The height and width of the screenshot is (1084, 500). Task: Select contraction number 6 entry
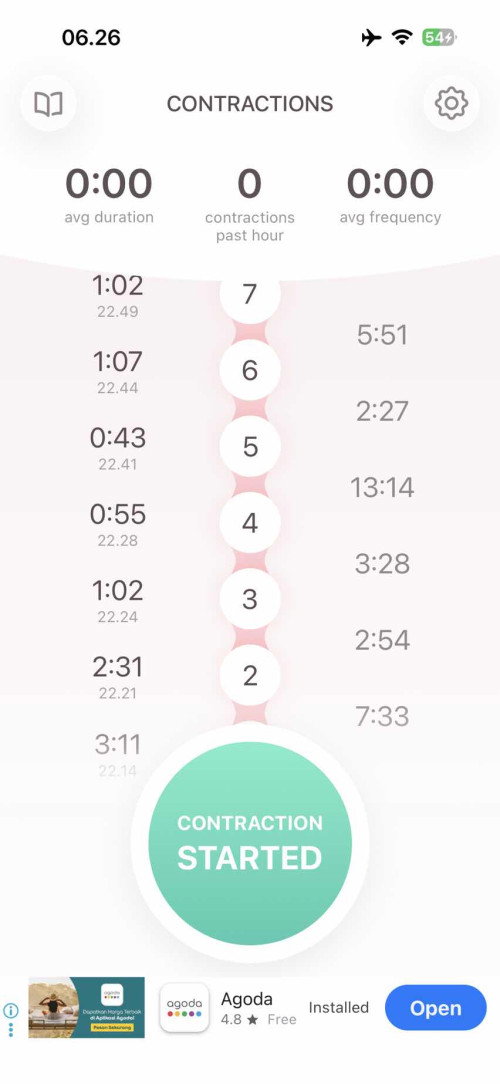[250, 370]
